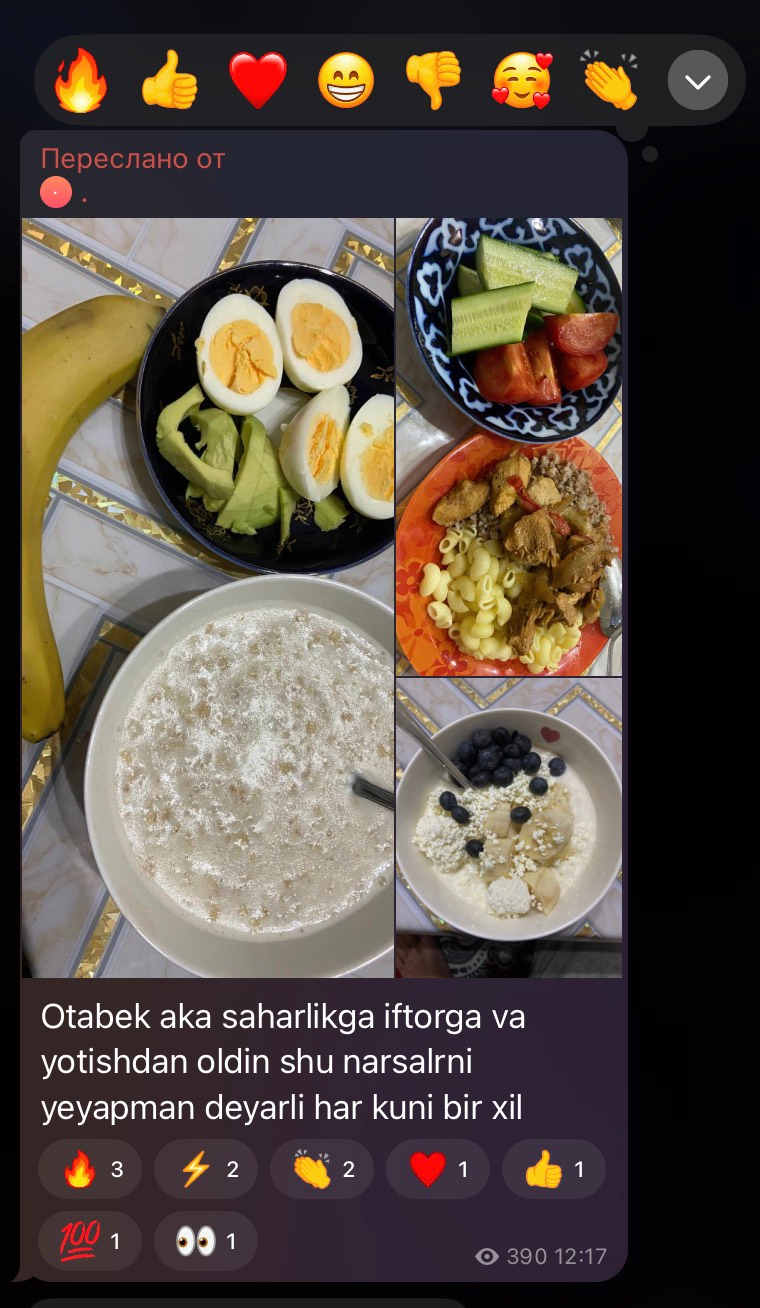Tap the lightning reaction chip
Image resolution: width=760 pixels, height=1308 pixels.
pos(206,1169)
